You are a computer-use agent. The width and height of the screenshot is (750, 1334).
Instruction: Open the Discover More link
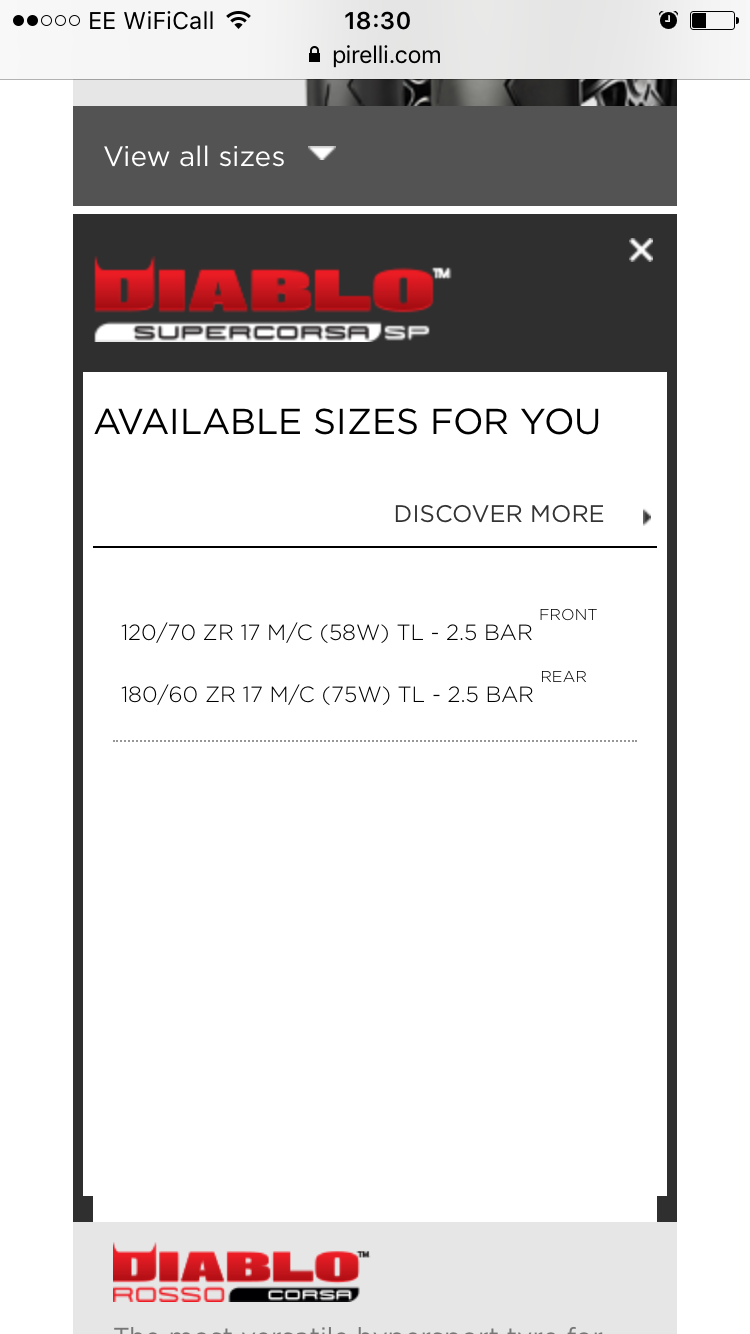pyautogui.click(x=521, y=514)
